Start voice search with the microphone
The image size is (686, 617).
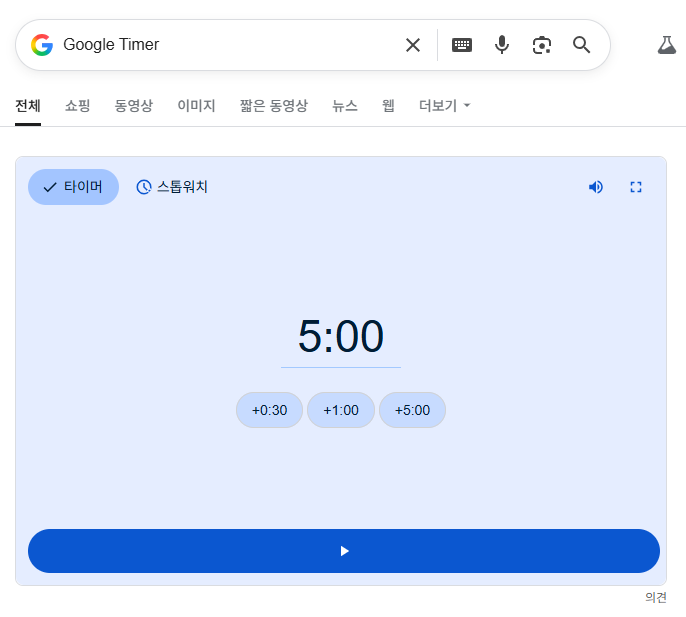click(502, 45)
